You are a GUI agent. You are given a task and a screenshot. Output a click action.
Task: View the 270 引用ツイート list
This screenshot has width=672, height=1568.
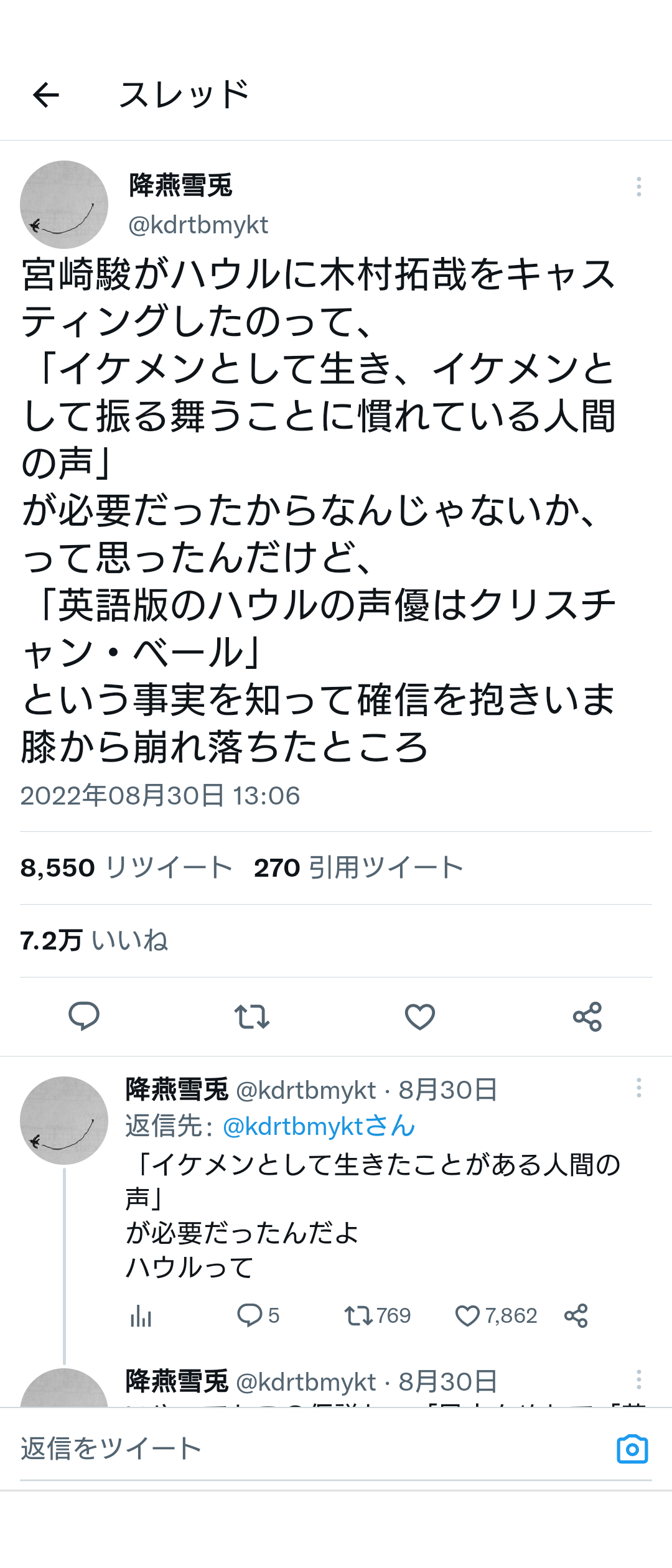coord(358,867)
